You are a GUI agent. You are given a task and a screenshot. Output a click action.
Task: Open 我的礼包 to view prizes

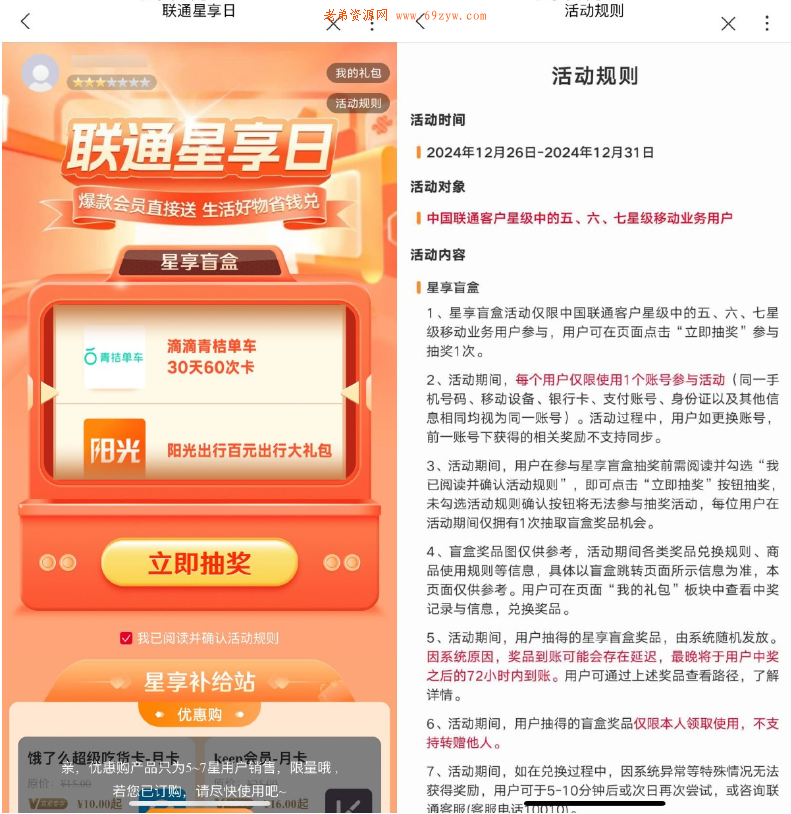coord(357,73)
